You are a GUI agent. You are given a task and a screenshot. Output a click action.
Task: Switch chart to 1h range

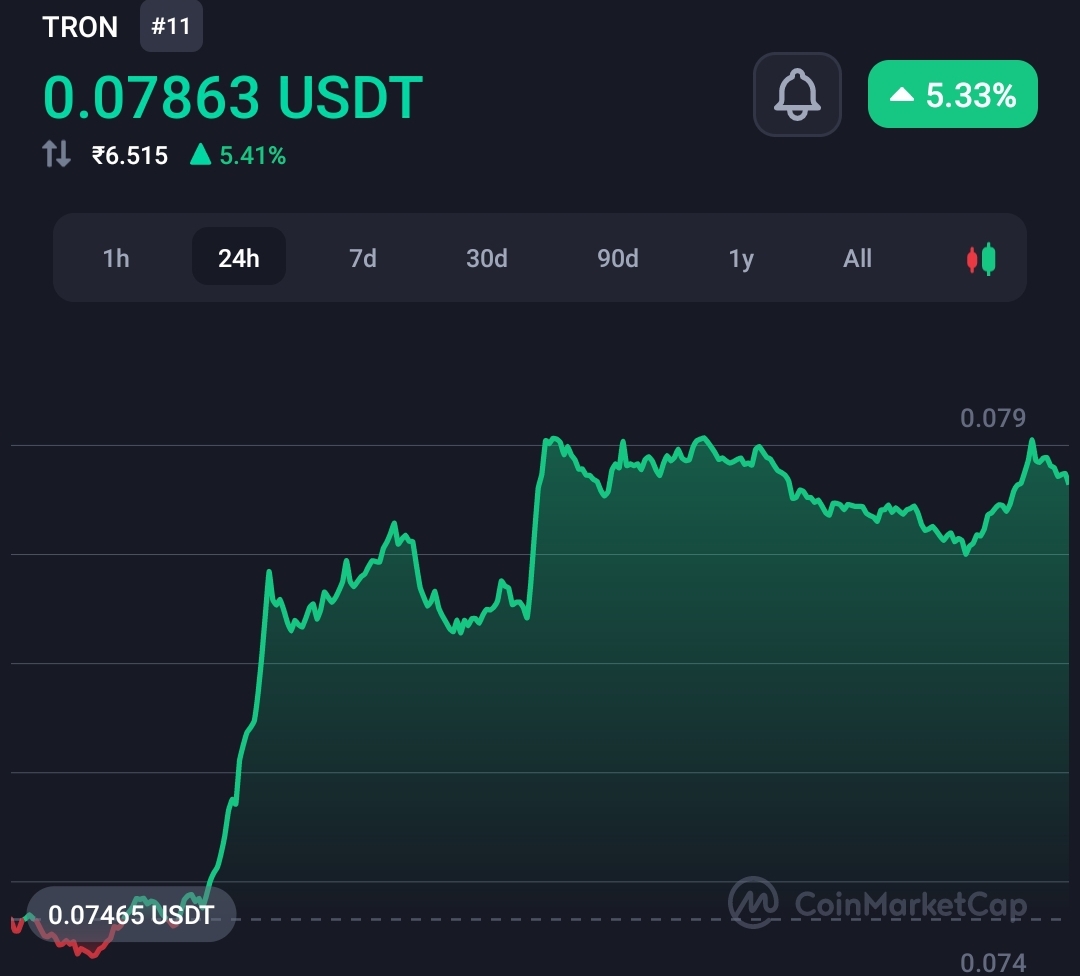point(116,258)
